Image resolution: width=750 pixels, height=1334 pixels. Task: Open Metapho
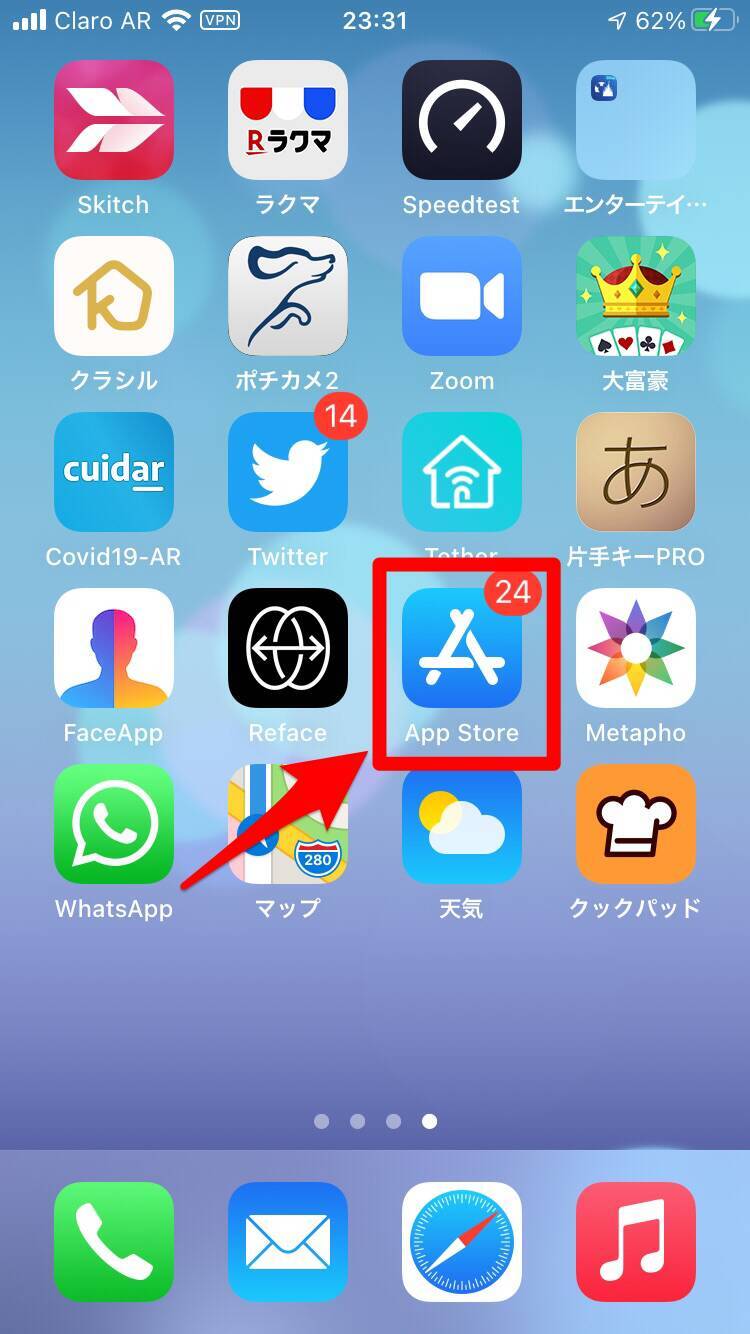coord(635,648)
